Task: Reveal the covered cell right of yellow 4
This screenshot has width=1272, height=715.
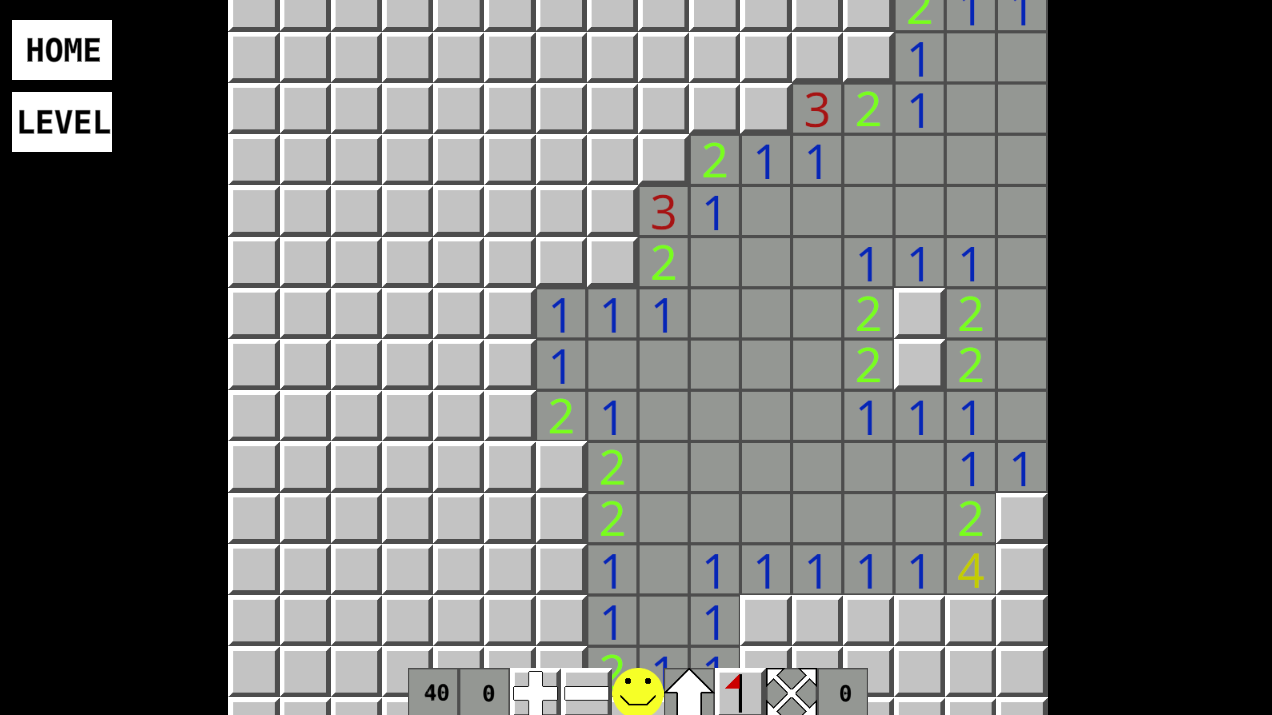Action: pos(1021,569)
